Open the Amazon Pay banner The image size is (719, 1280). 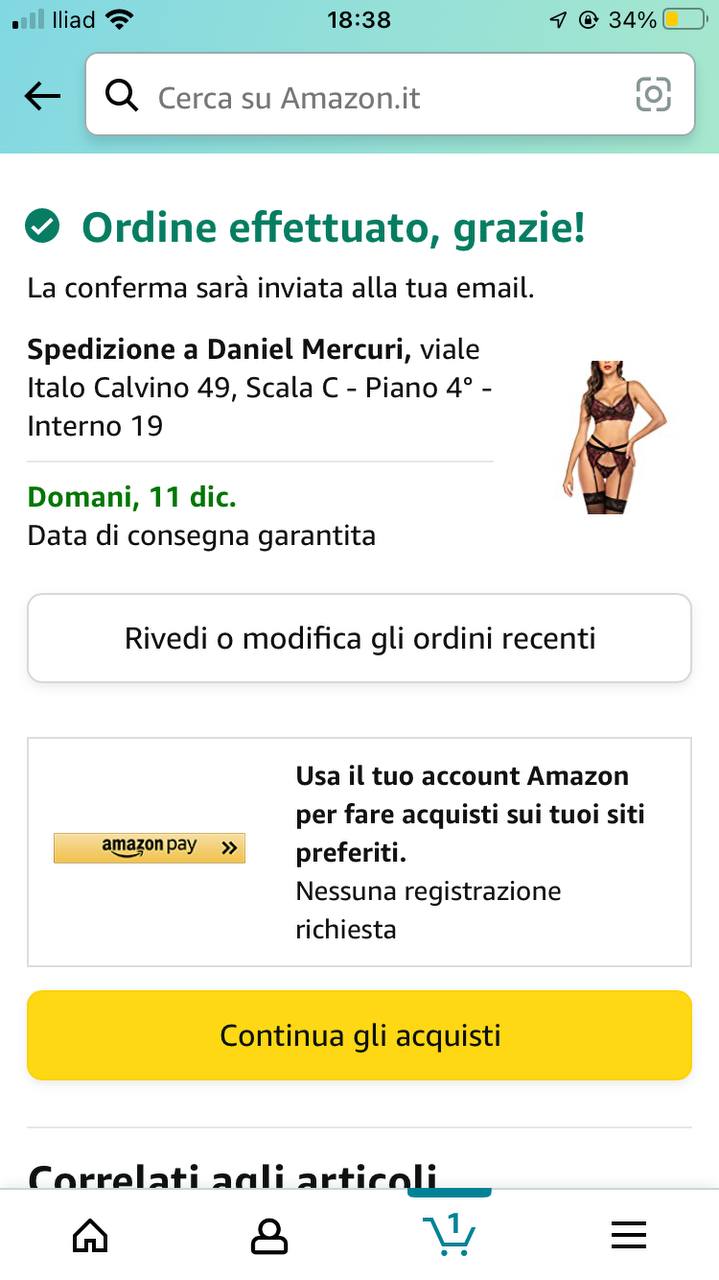[x=359, y=852]
